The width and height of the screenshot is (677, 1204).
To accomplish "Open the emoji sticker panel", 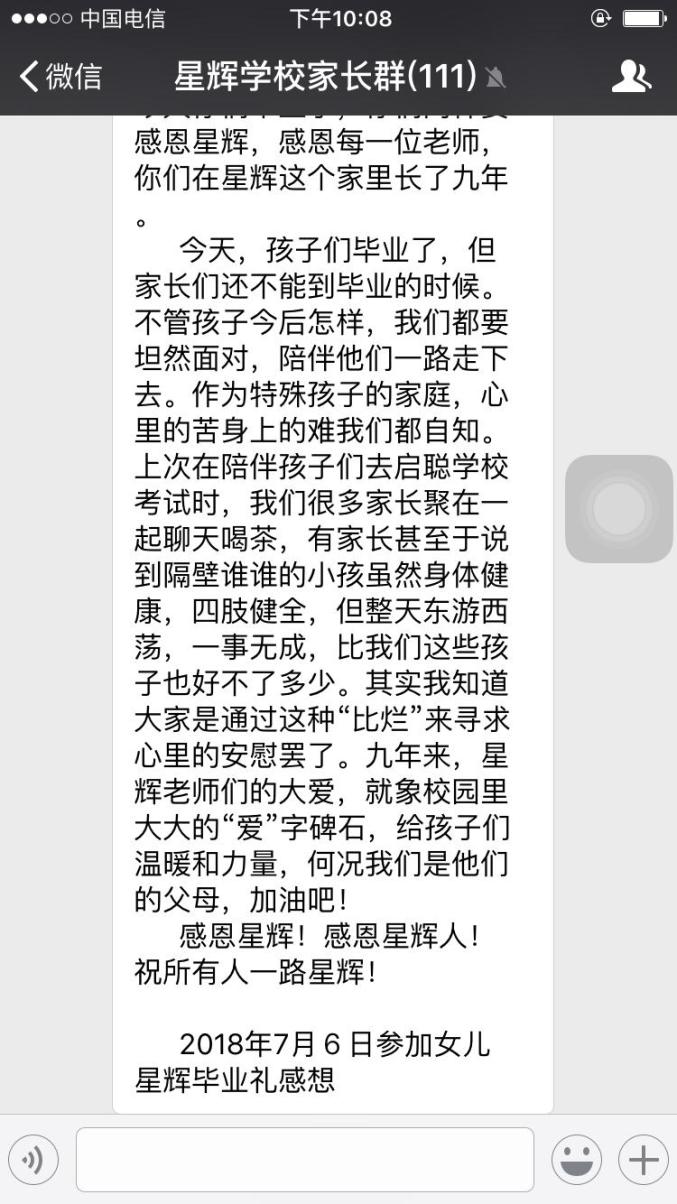I will (577, 1160).
